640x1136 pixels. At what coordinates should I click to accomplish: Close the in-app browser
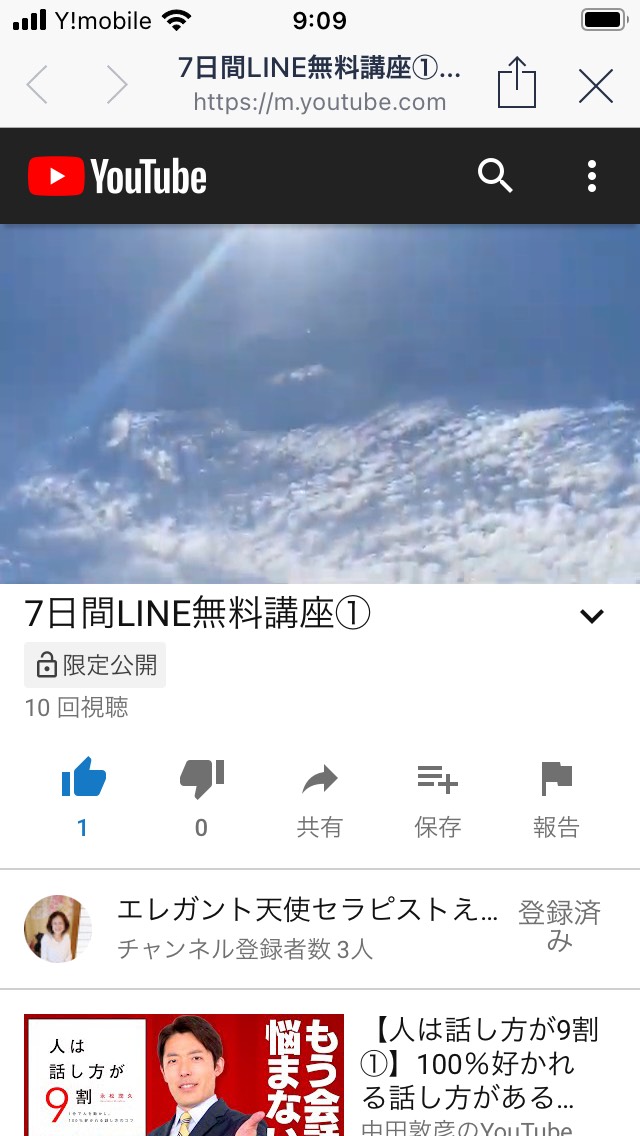[x=596, y=86]
